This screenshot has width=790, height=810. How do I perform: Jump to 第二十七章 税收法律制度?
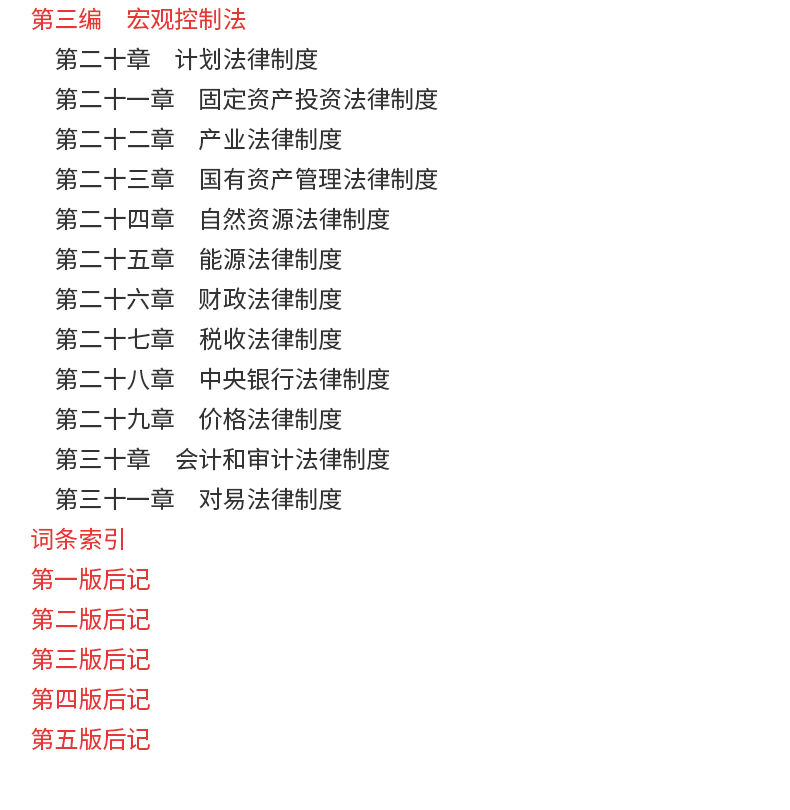pyautogui.click(x=198, y=340)
